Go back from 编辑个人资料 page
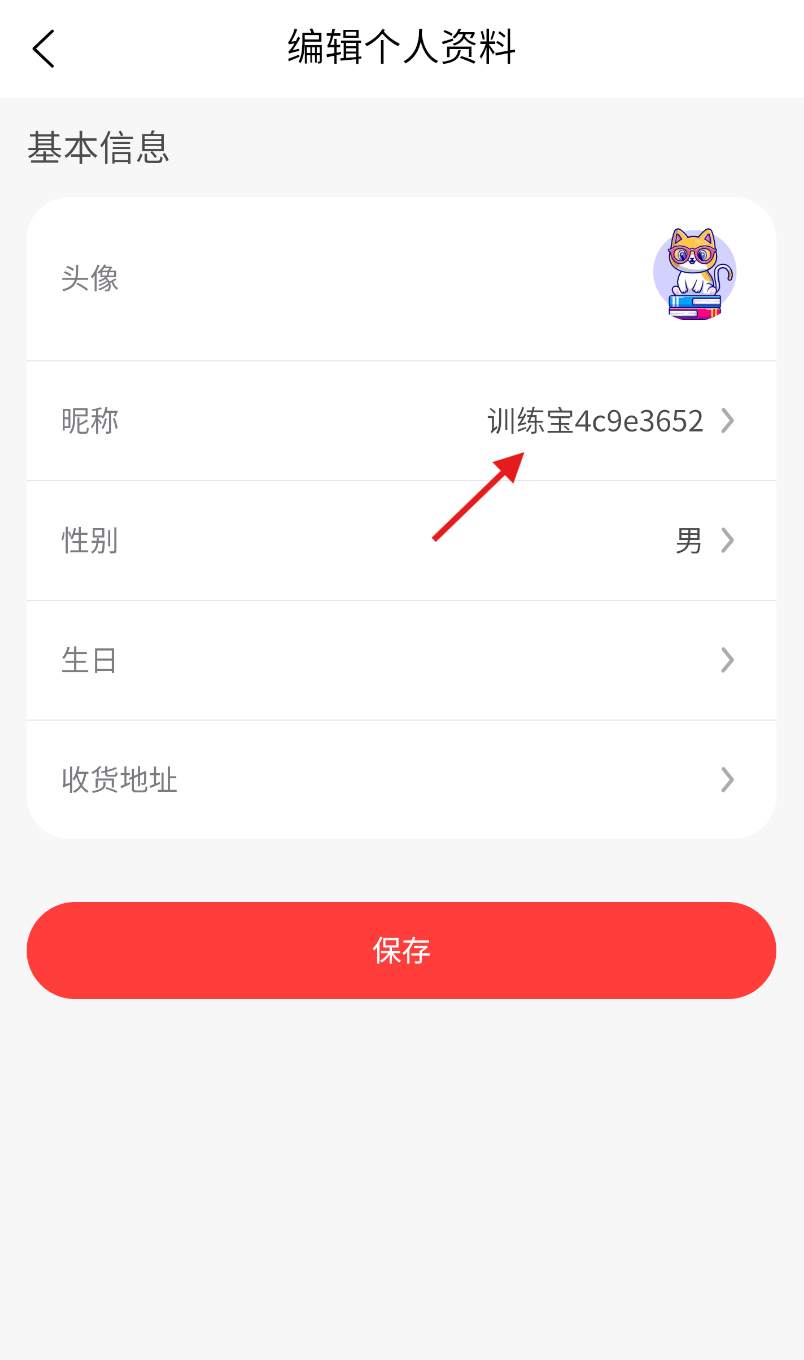This screenshot has width=804, height=1360. coord(44,48)
